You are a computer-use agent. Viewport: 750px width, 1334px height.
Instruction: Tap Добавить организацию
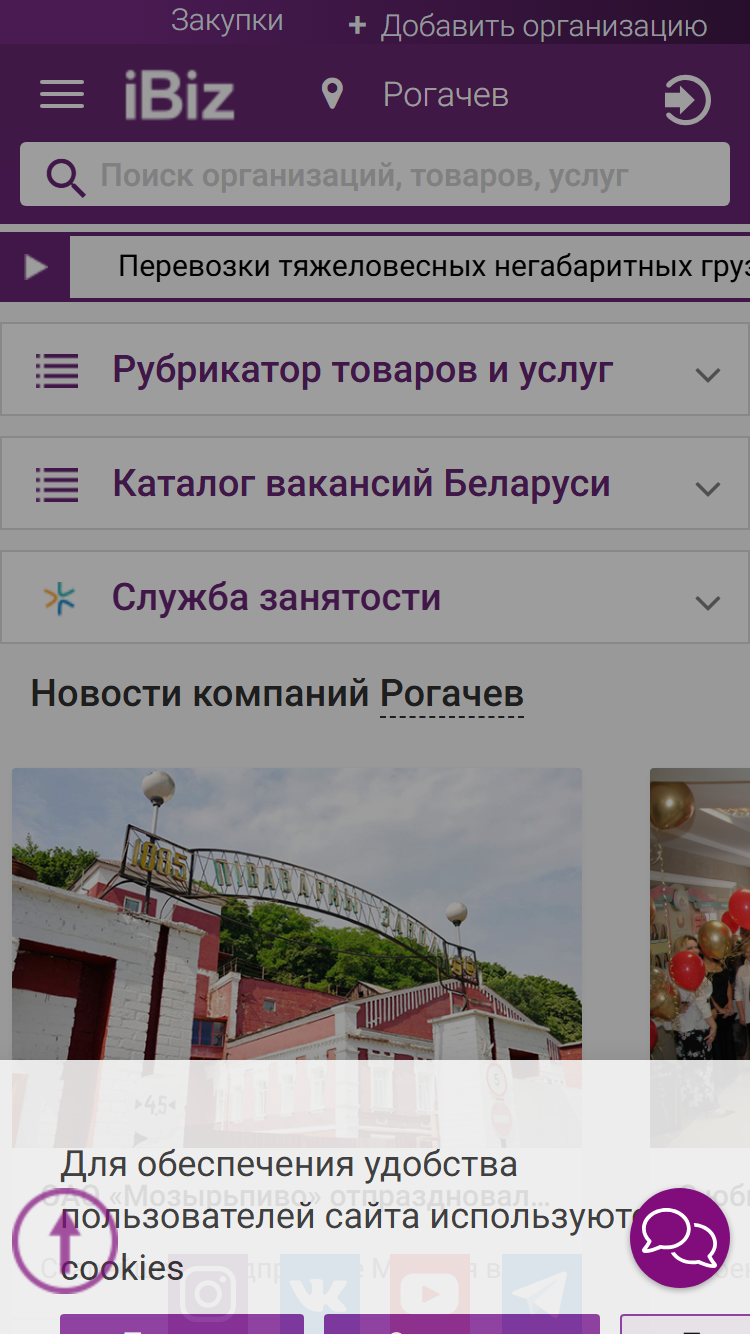[528, 26]
